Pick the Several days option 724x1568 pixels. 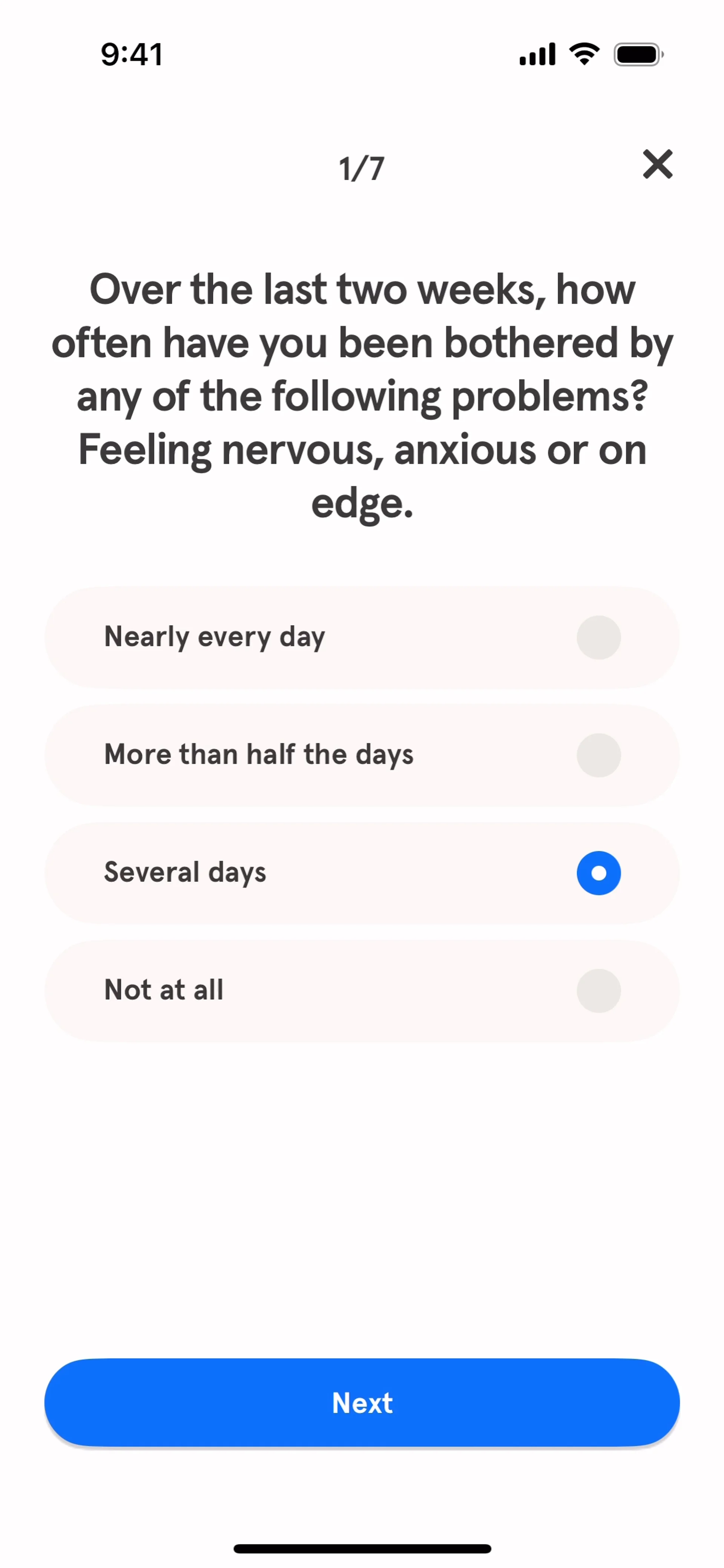tap(362, 873)
